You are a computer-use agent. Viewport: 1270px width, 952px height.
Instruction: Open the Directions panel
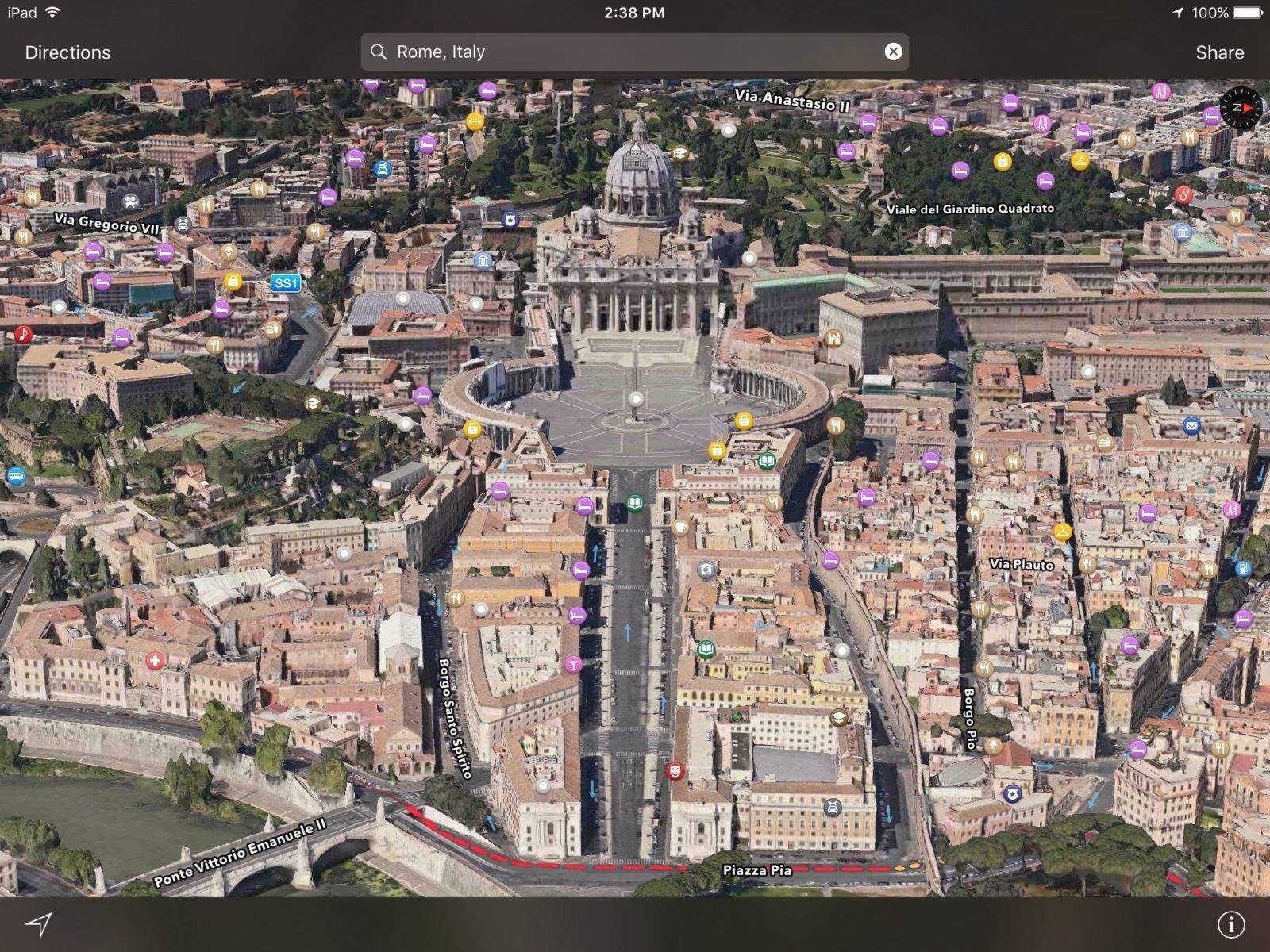point(67,52)
